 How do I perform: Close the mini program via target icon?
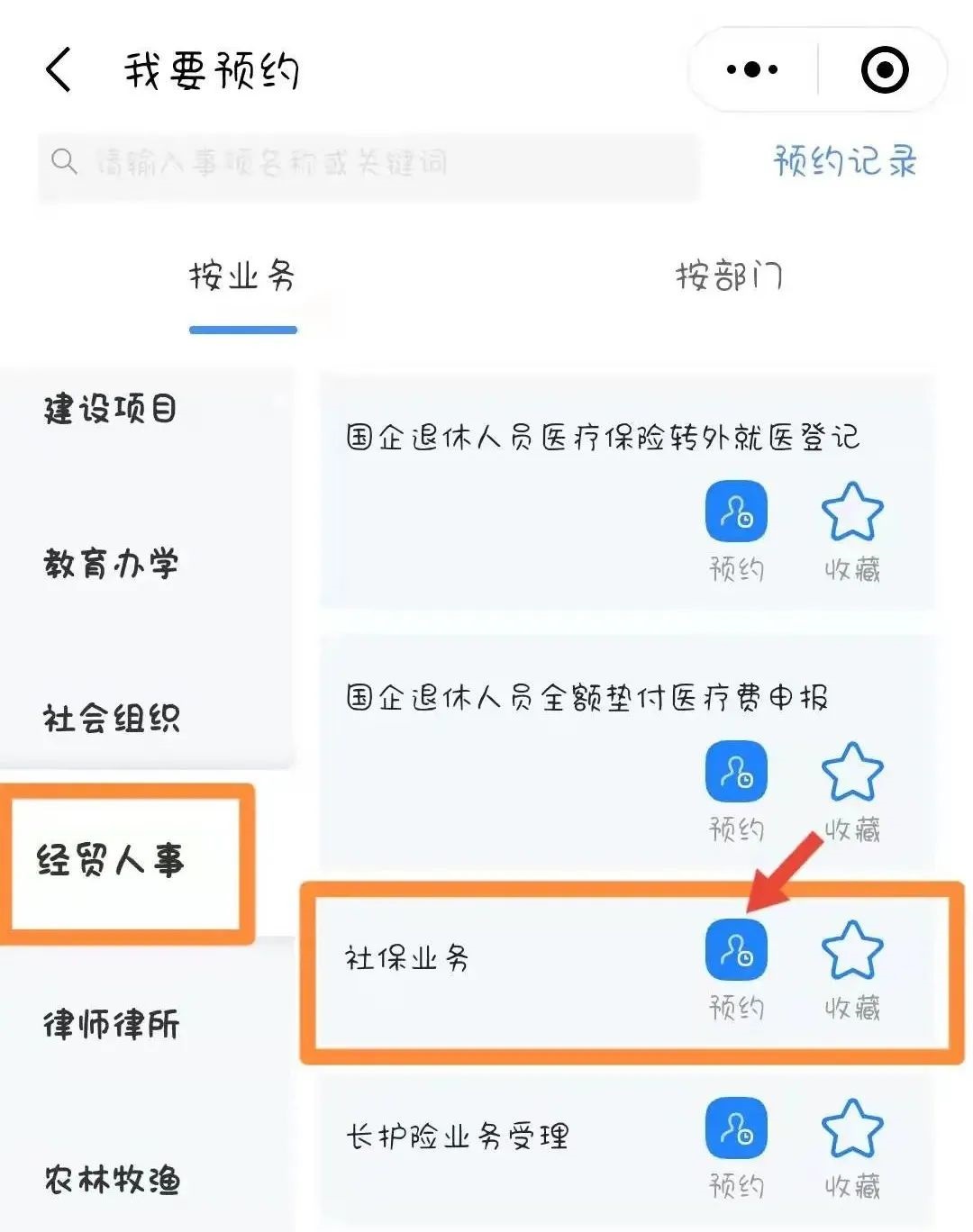(884, 69)
